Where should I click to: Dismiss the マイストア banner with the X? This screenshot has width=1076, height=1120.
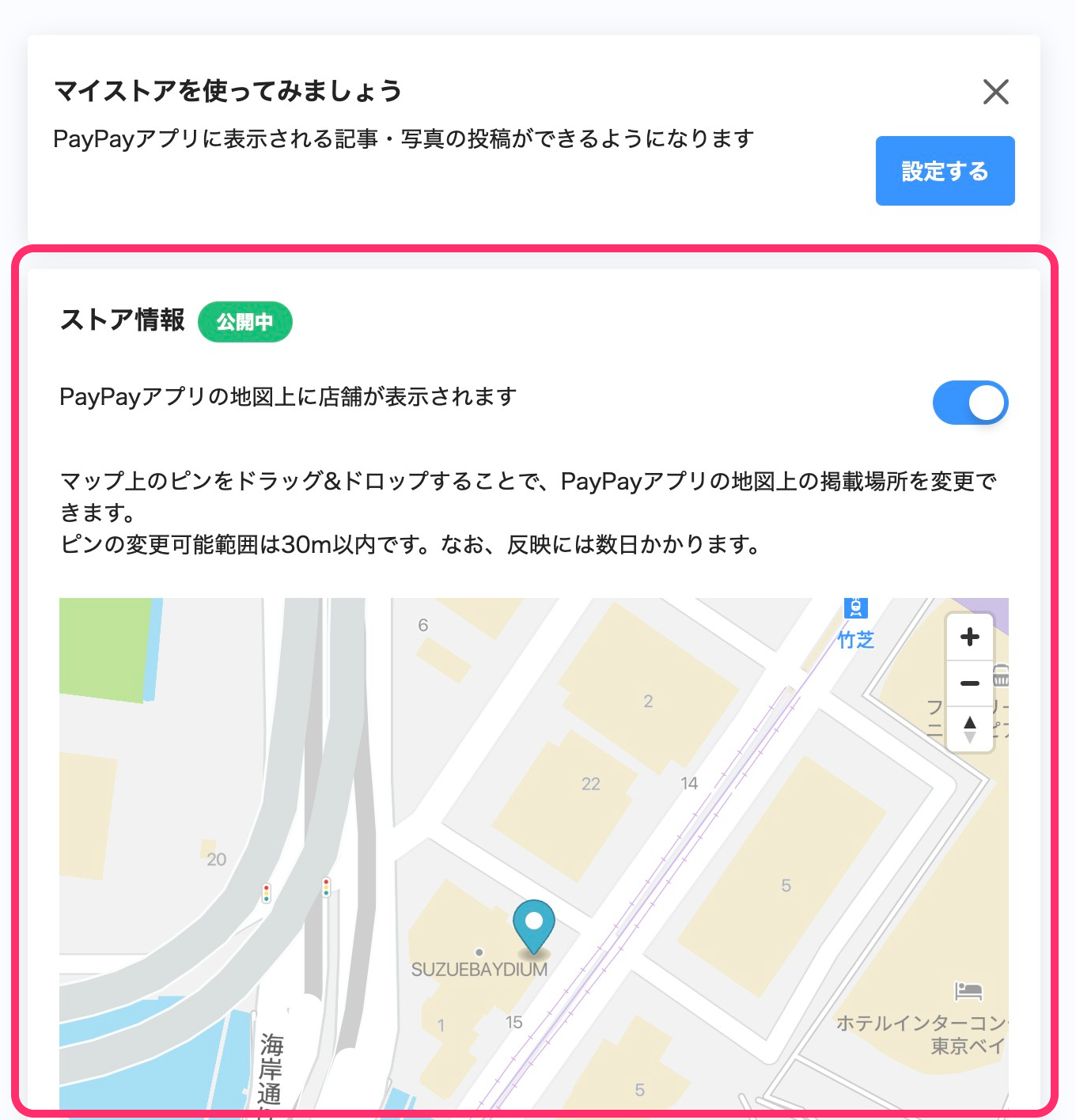pos(996,92)
